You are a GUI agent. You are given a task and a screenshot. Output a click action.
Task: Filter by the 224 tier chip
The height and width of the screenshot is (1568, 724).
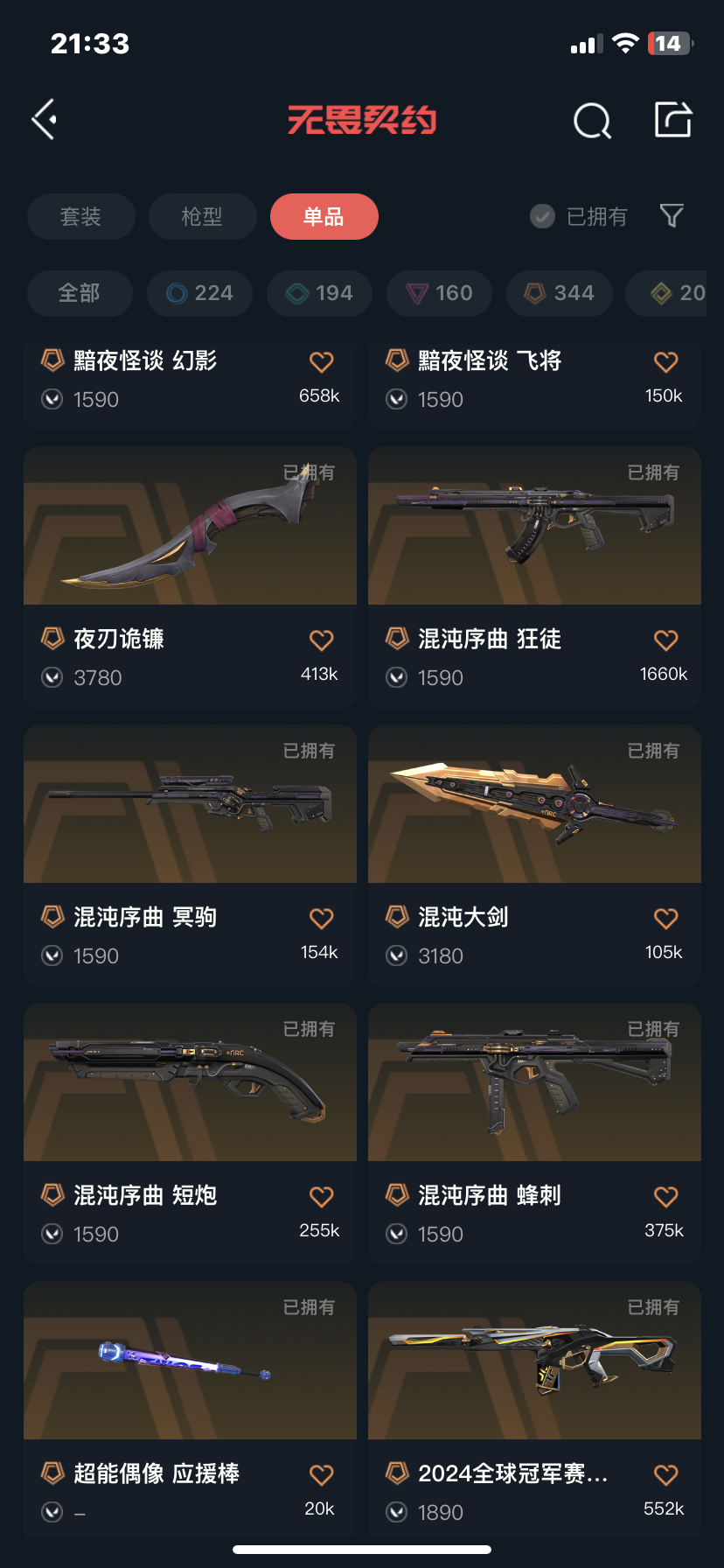199,293
